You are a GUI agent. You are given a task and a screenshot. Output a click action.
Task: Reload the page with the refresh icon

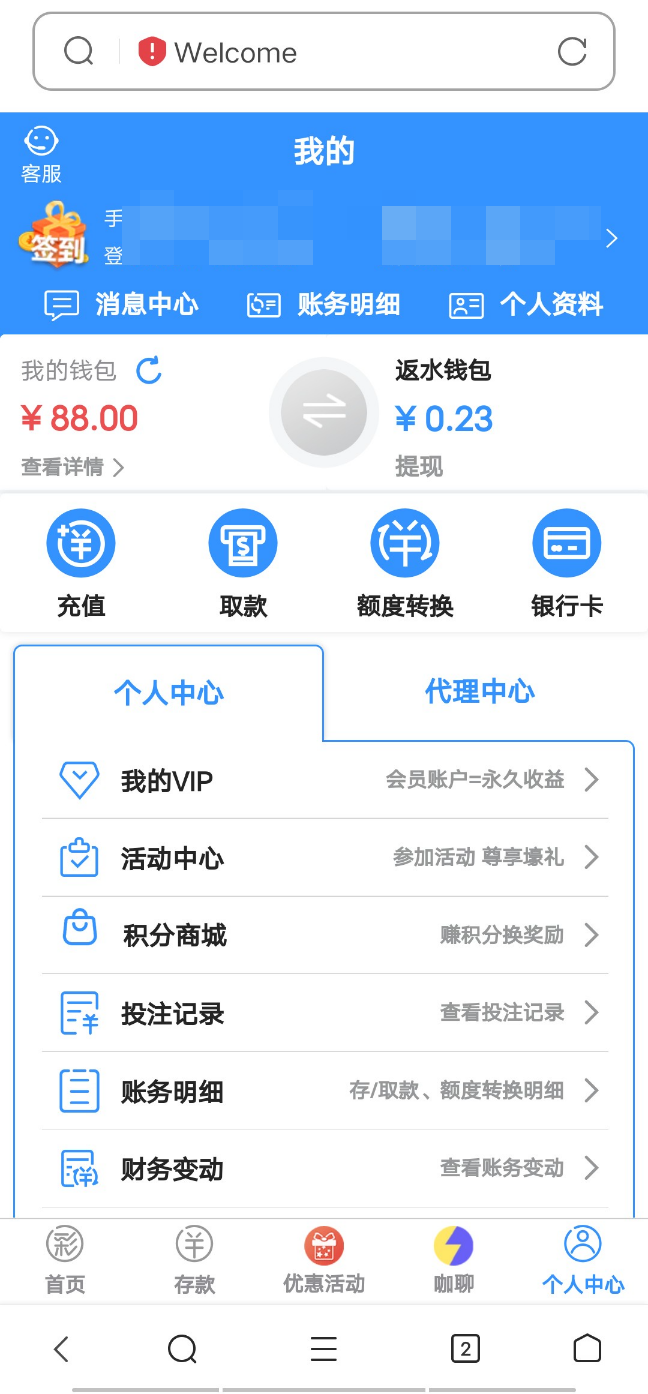[x=572, y=52]
